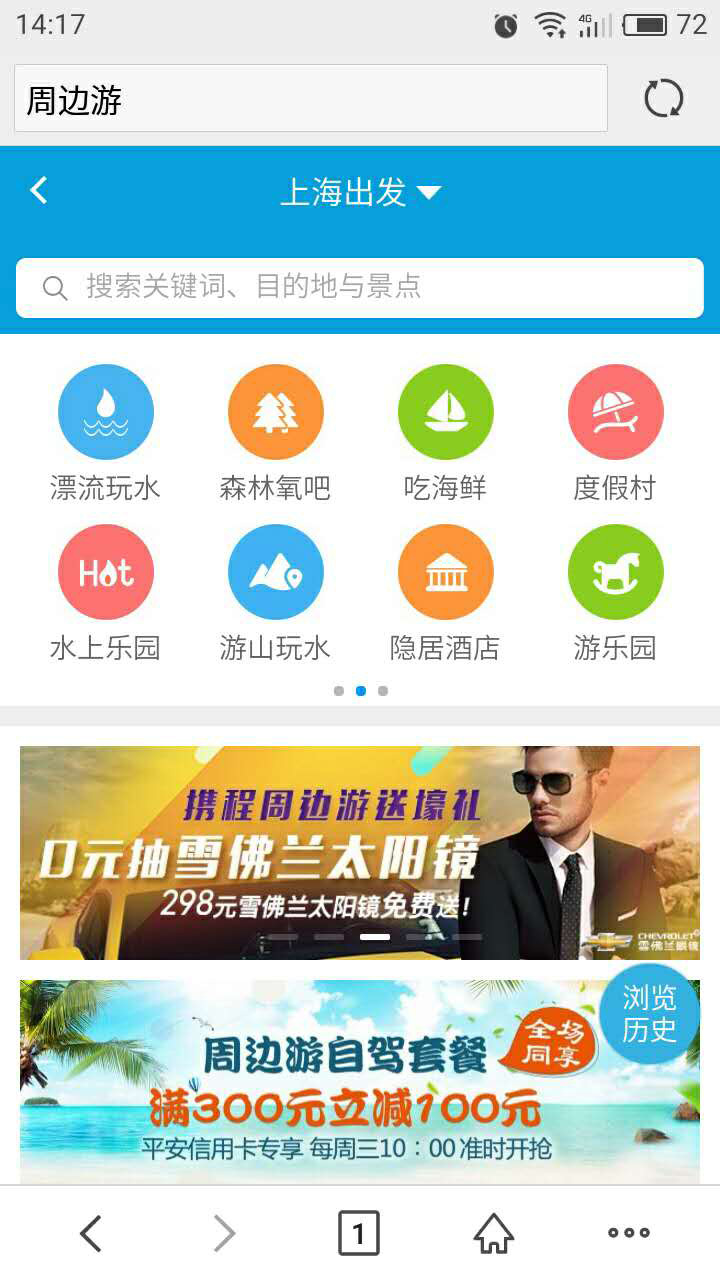Open 浏览历史 floating button
The width and height of the screenshot is (720, 1280).
[x=650, y=1014]
